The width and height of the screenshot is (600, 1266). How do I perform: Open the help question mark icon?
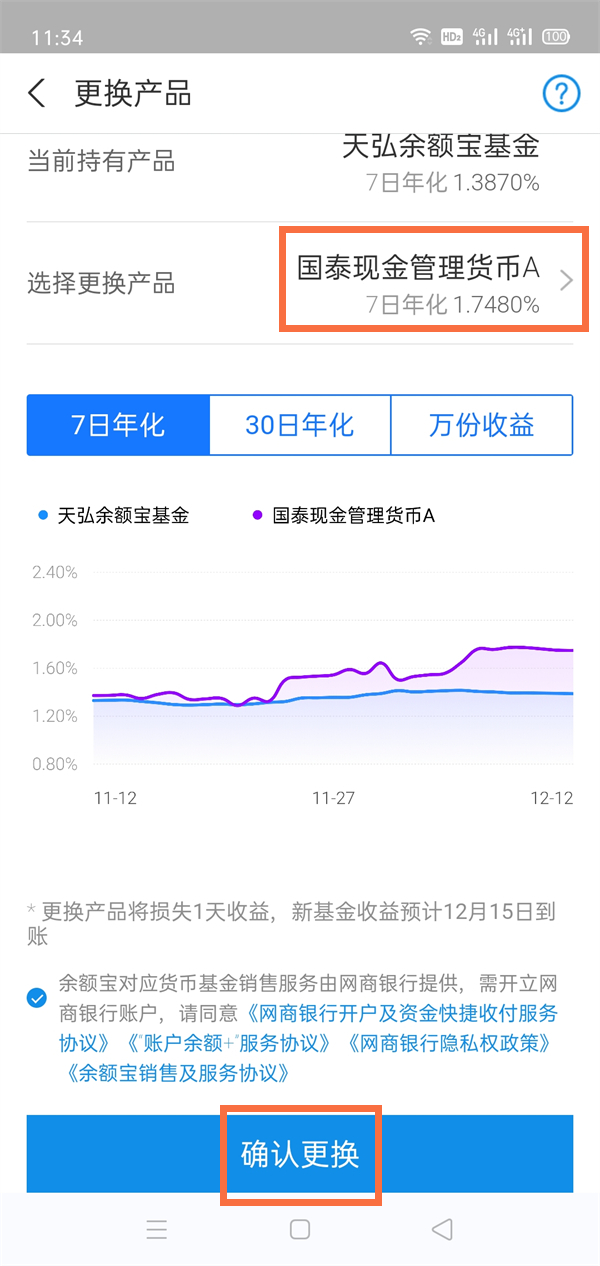coord(561,94)
